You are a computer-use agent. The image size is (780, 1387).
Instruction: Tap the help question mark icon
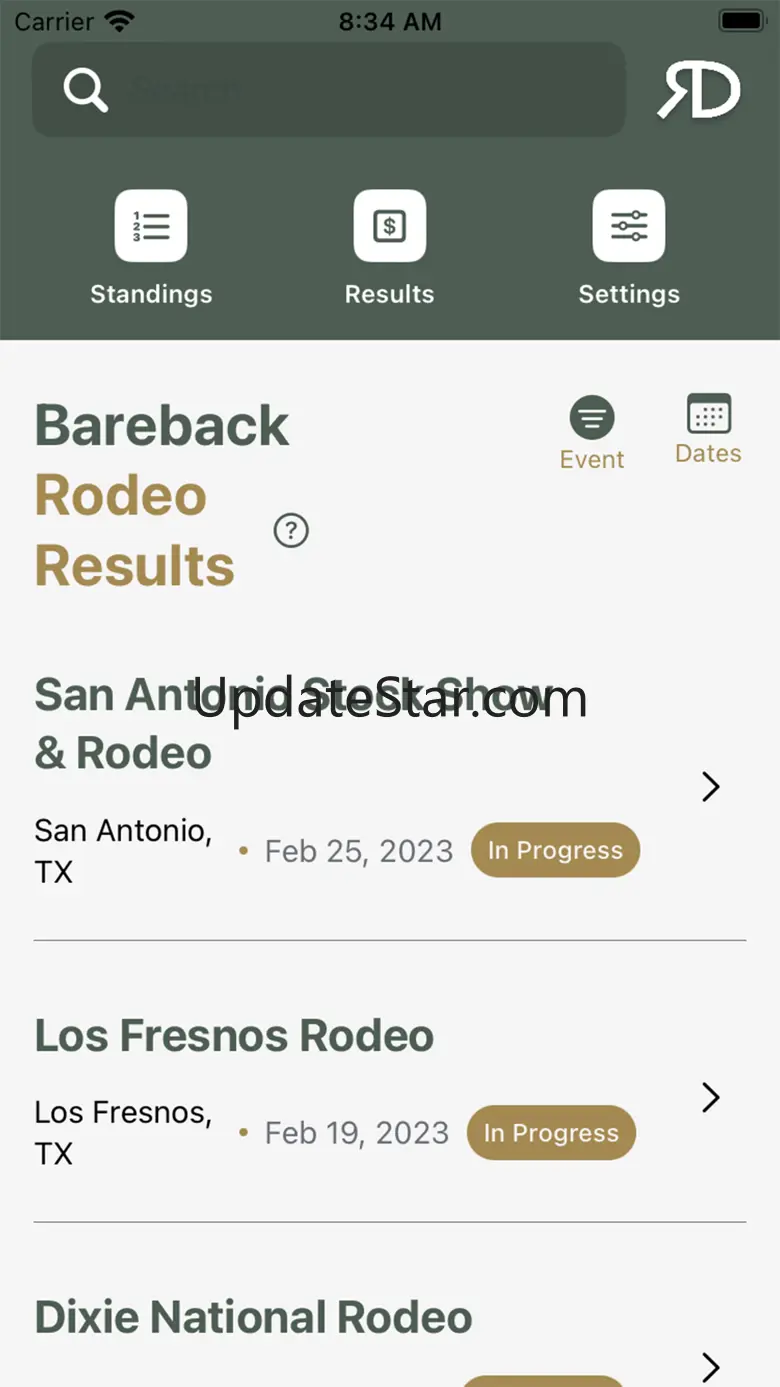point(291,530)
